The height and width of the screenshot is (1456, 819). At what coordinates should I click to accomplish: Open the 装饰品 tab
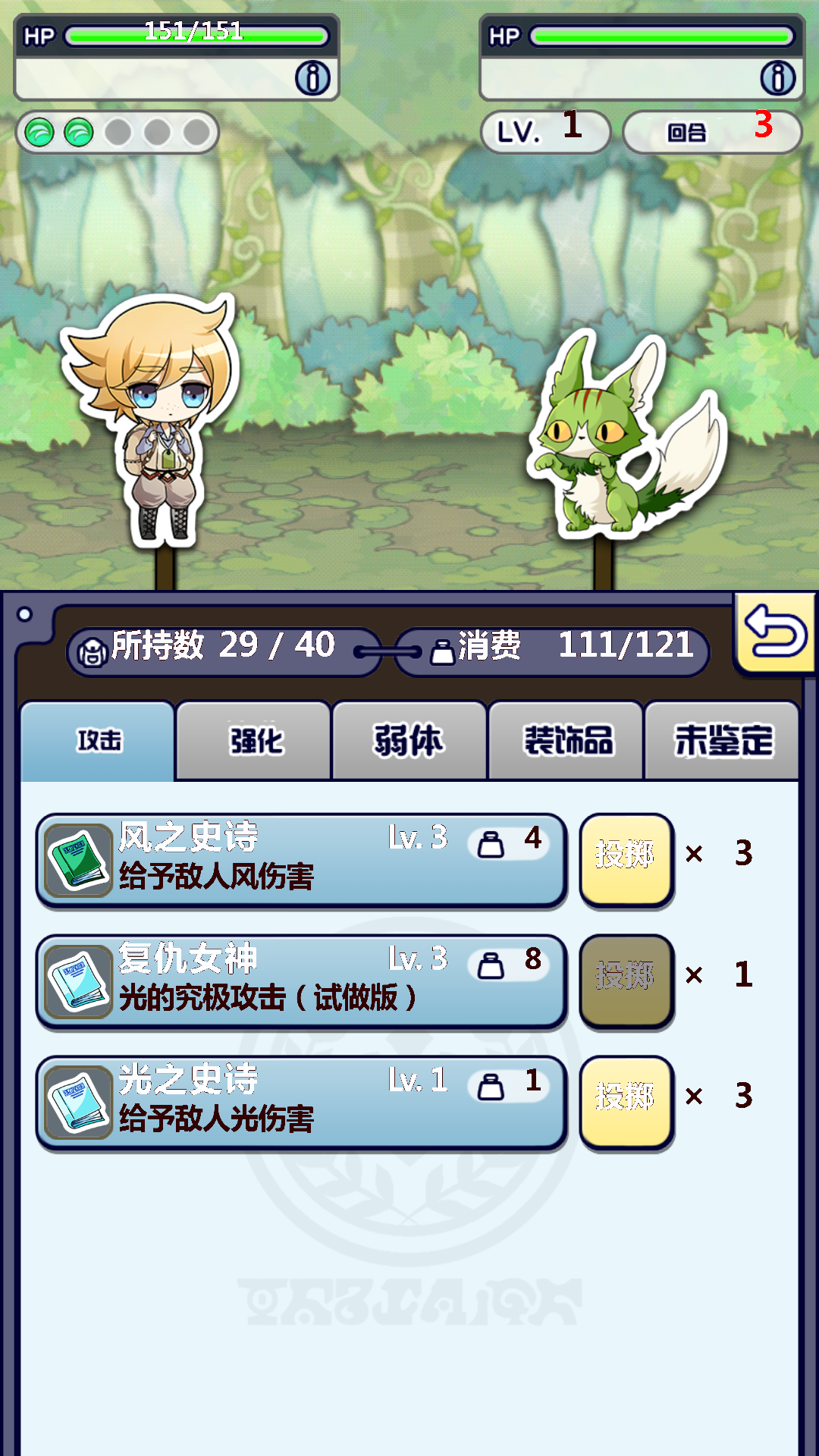pos(567,741)
